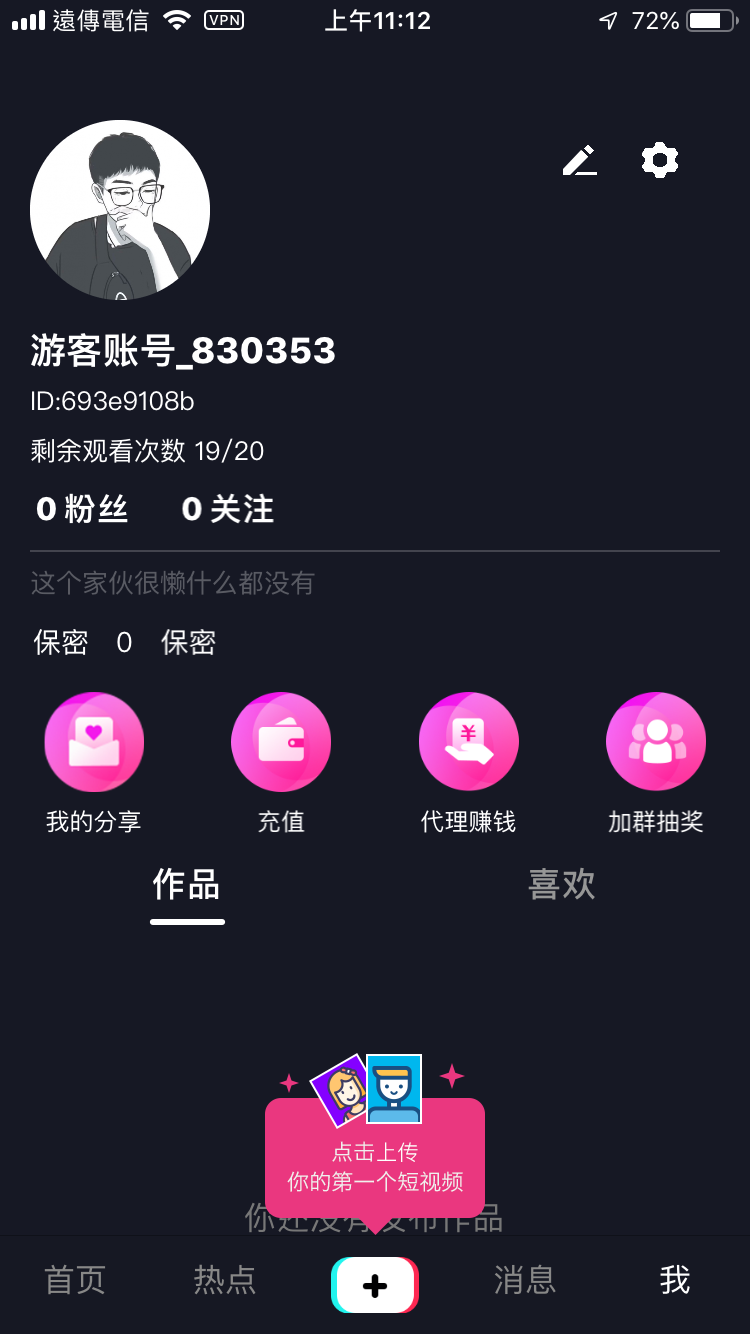This screenshot has width=750, height=1334.
Task: Open the 消息 tab
Action: coord(525,1281)
